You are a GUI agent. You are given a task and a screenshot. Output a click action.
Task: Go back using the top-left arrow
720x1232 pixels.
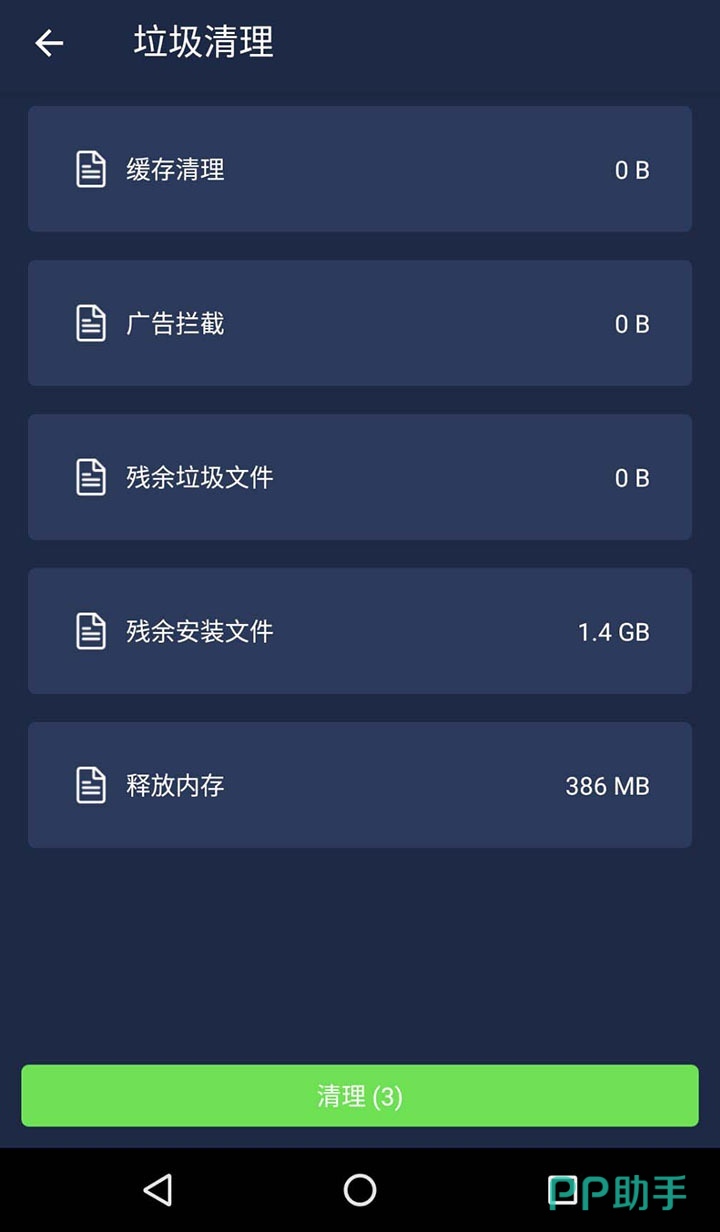click(x=49, y=43)
